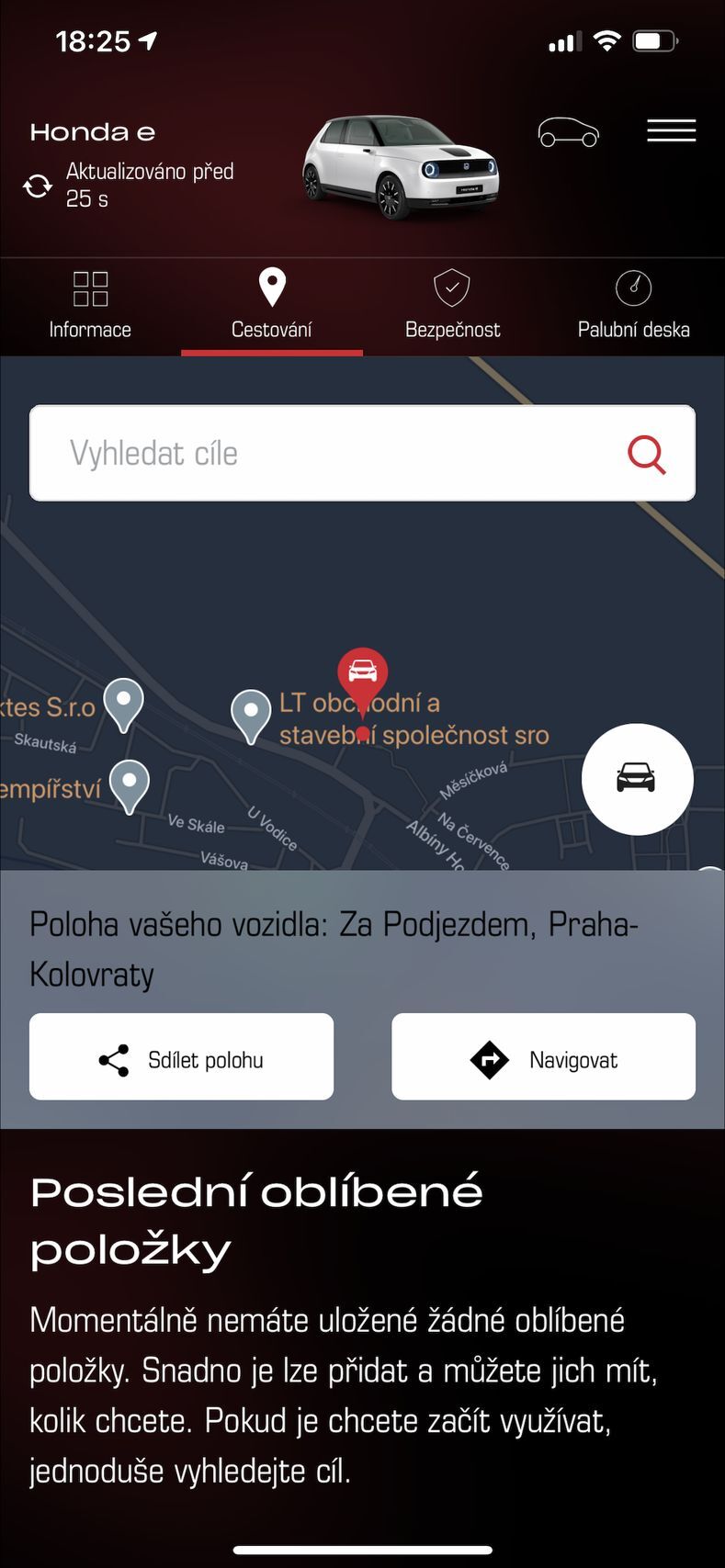Open the vehicle selection car icon
The height and width of the screenshot is (1568, 725).
point(568,133)
